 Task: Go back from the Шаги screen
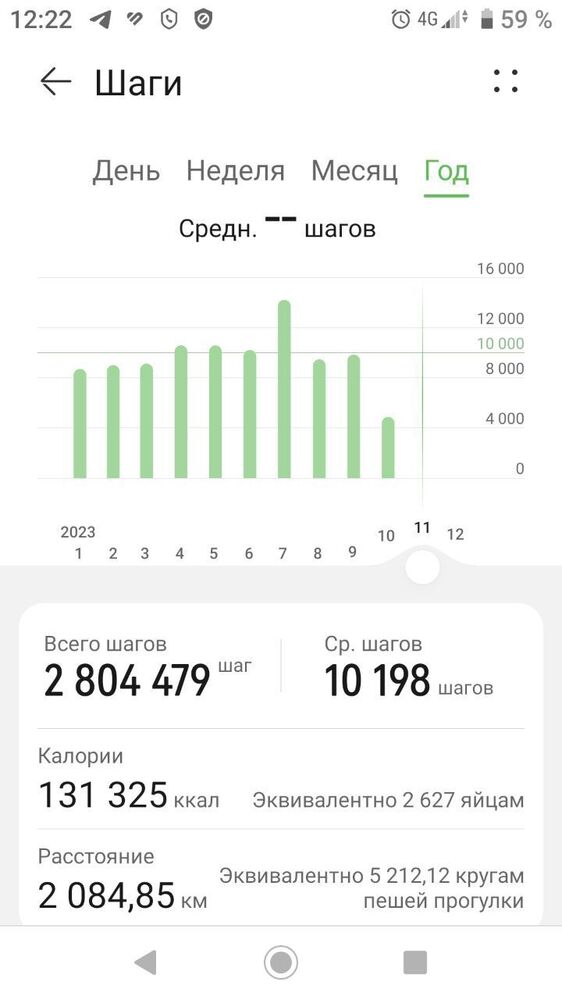[55, 82]
